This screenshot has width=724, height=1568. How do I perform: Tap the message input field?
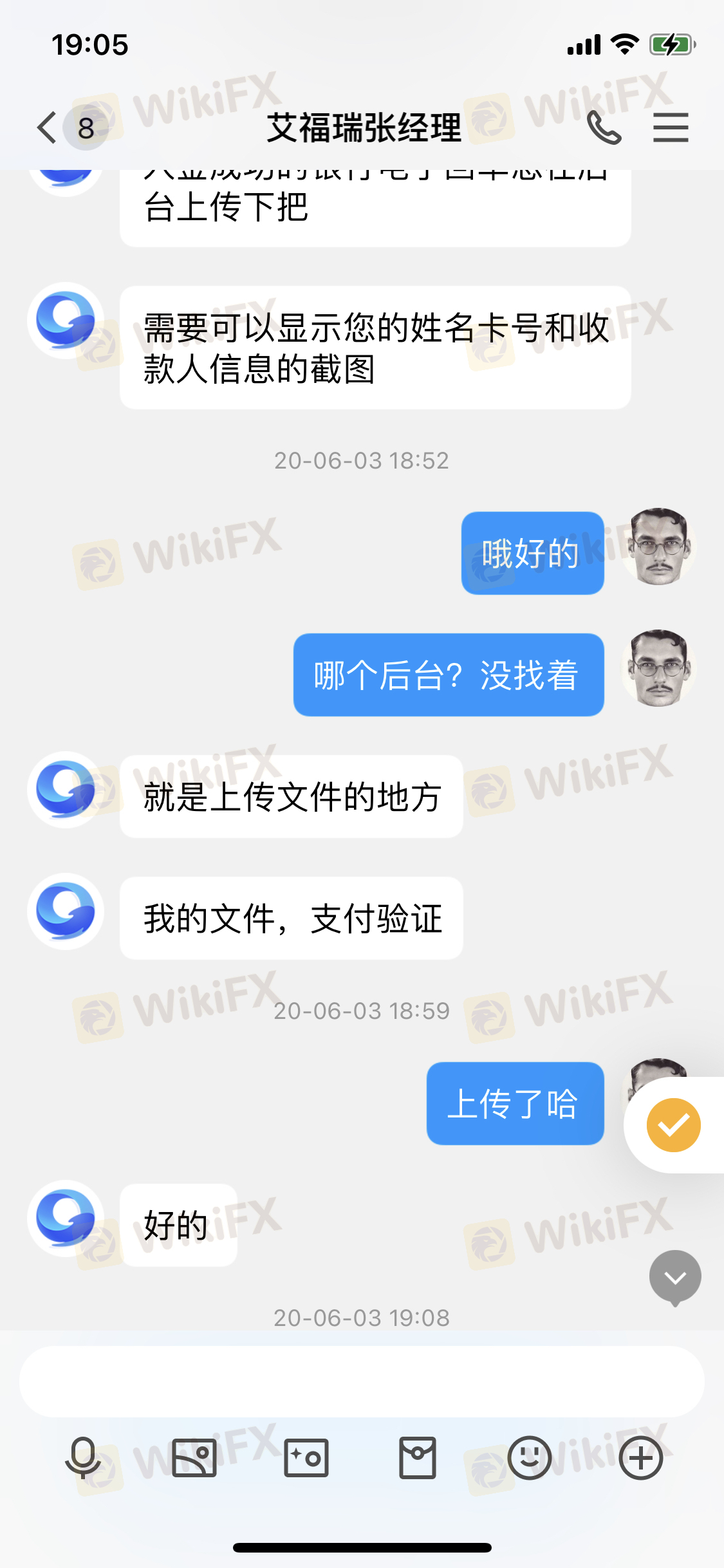(x=362, y=1381)
